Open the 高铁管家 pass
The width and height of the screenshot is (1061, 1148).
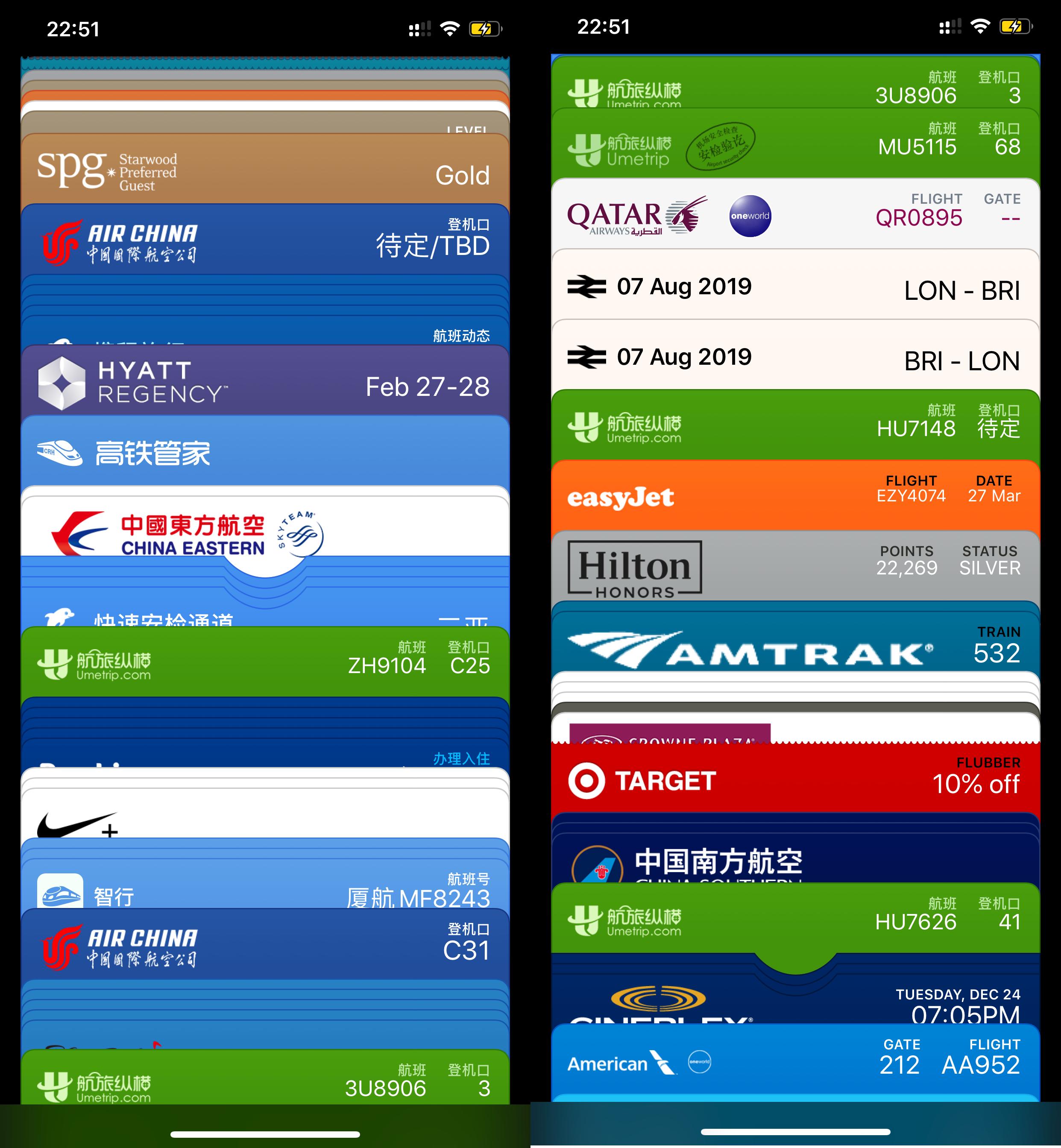(264, 454)
